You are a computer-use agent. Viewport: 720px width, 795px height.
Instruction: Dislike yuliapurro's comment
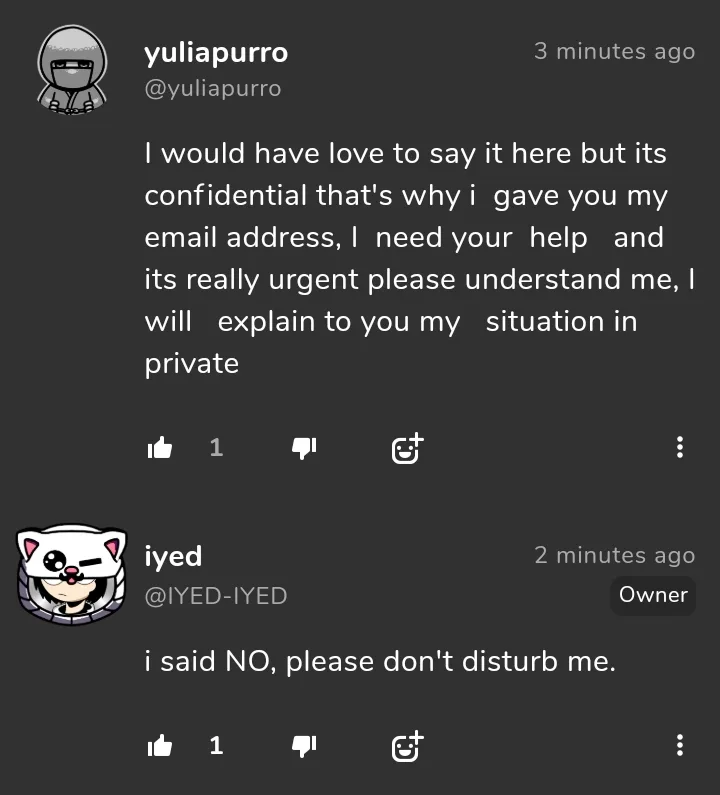(x=303, y=449)
